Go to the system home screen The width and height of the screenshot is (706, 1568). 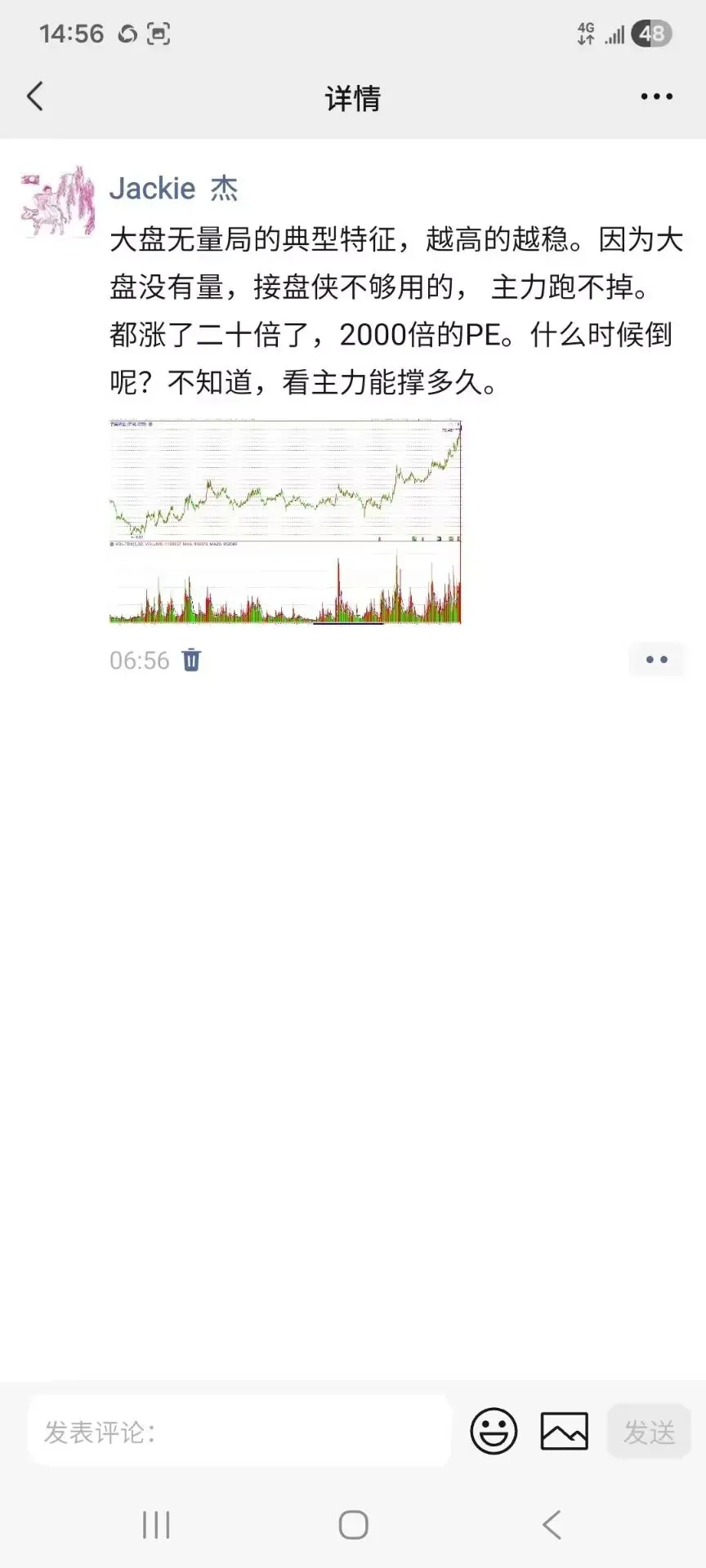pyautogui.click(x=353, y=1525)
